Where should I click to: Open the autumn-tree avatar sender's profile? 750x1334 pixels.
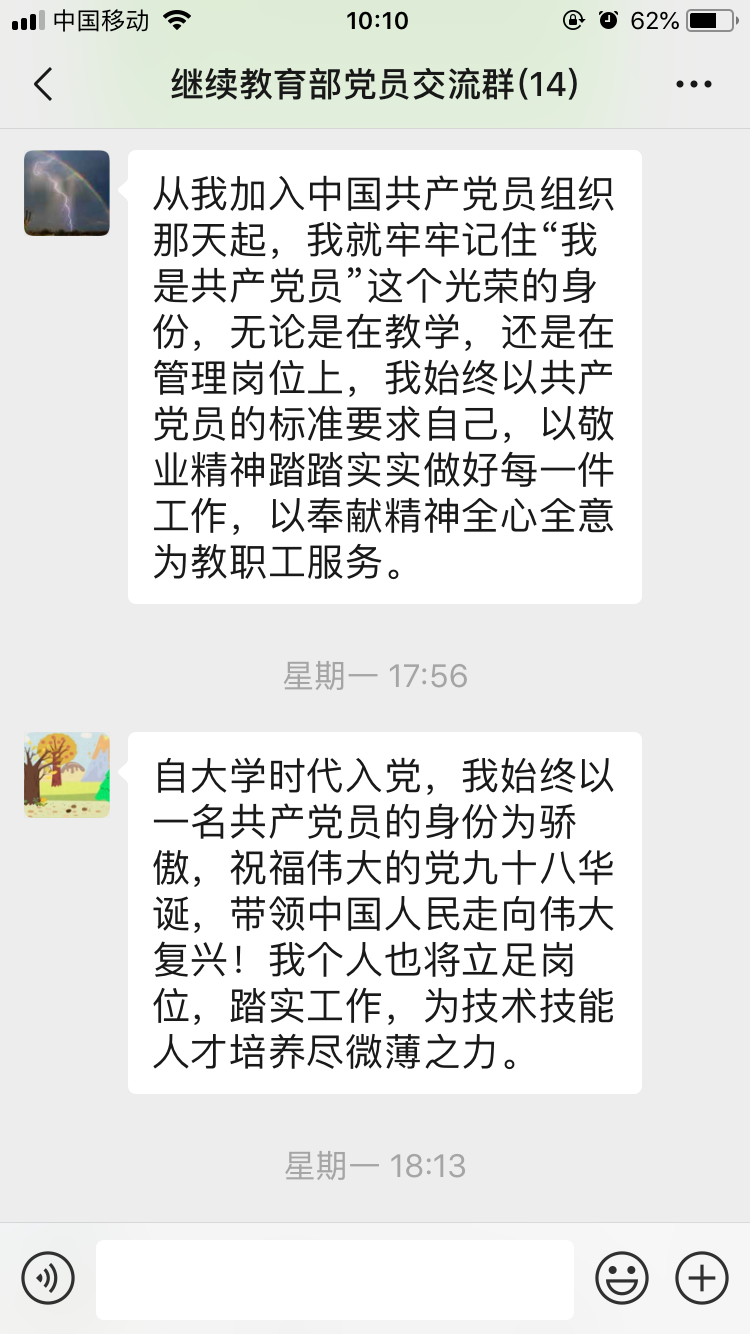pos(67,775)
